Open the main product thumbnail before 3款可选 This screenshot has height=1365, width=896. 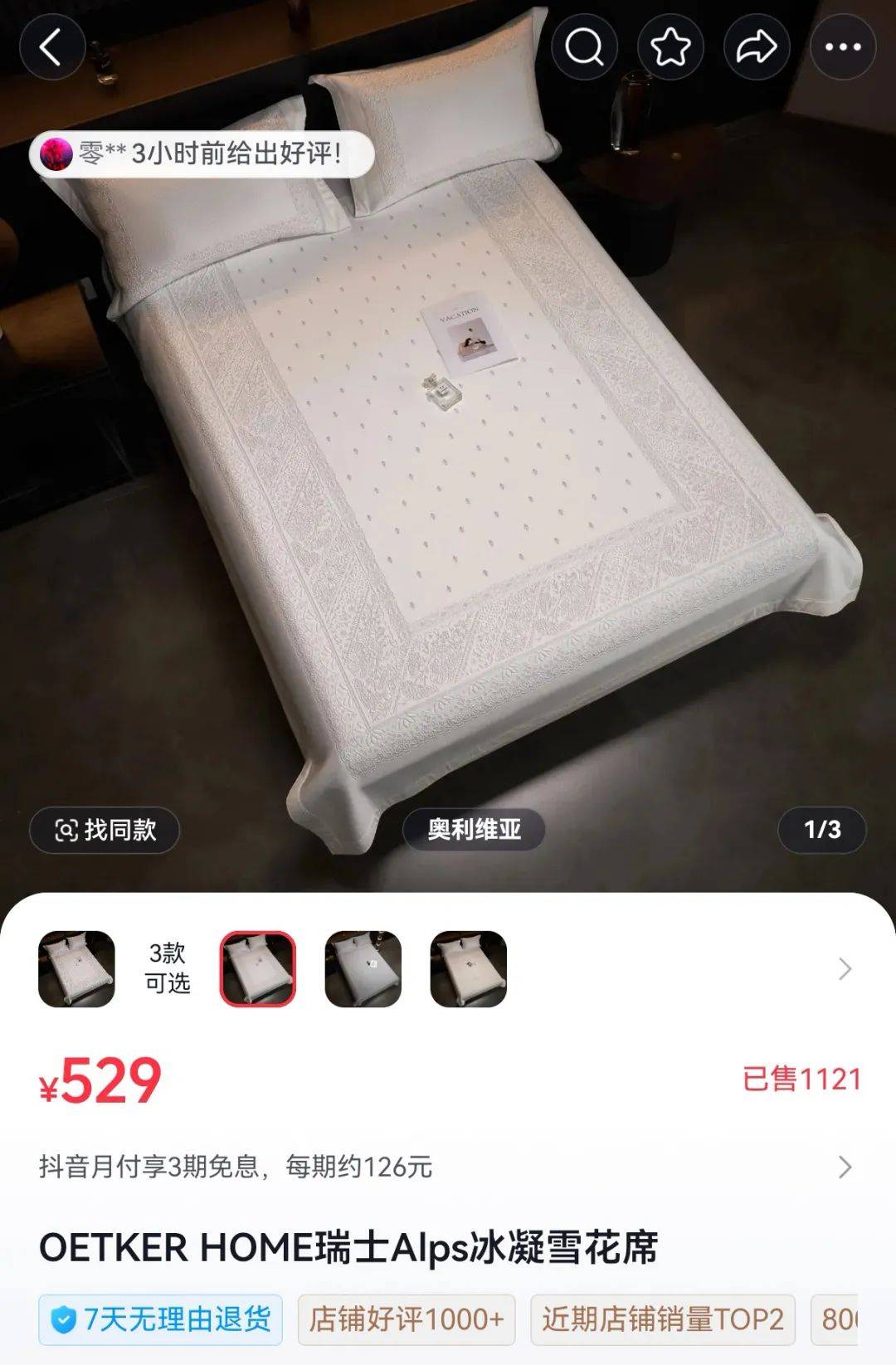tap(76, 968)
